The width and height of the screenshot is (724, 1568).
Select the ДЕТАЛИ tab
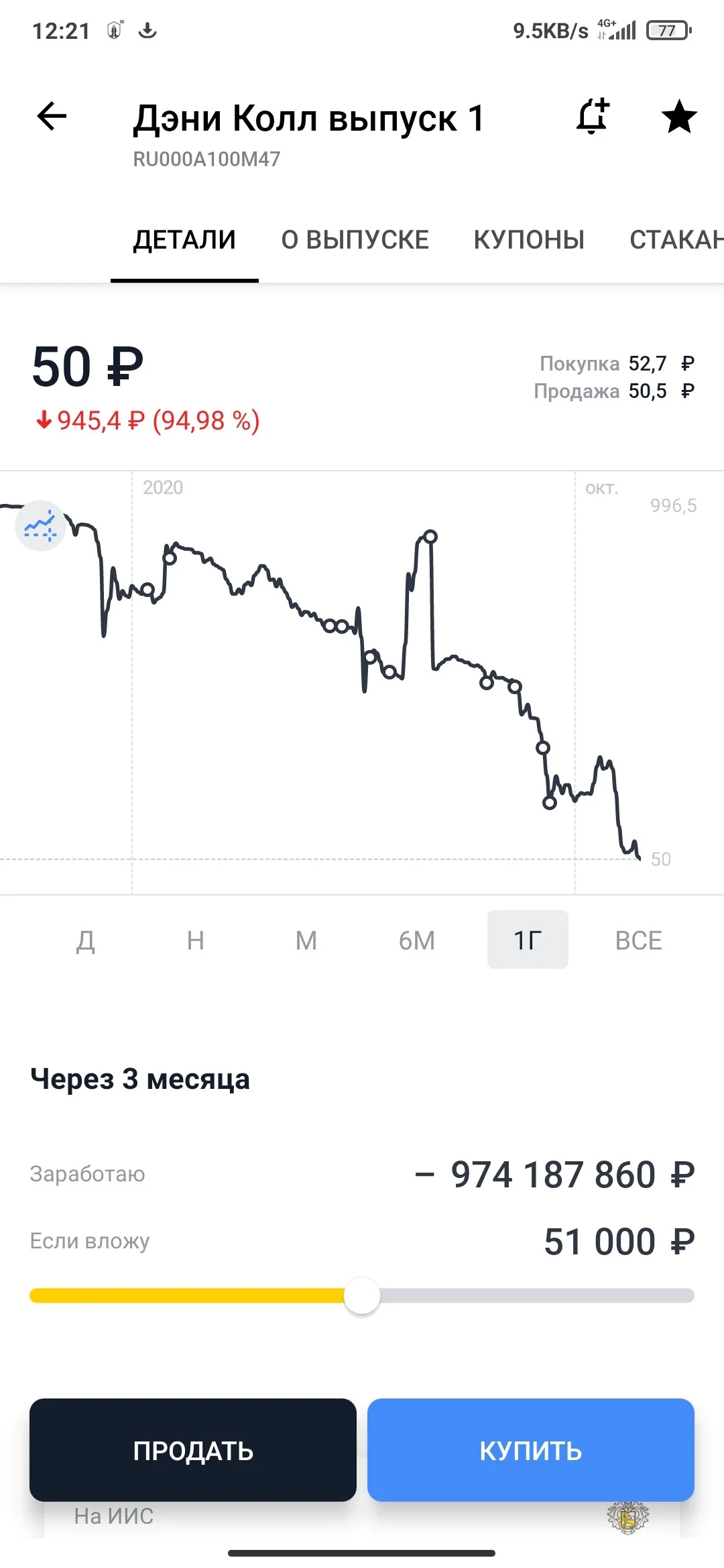point(184,240)
